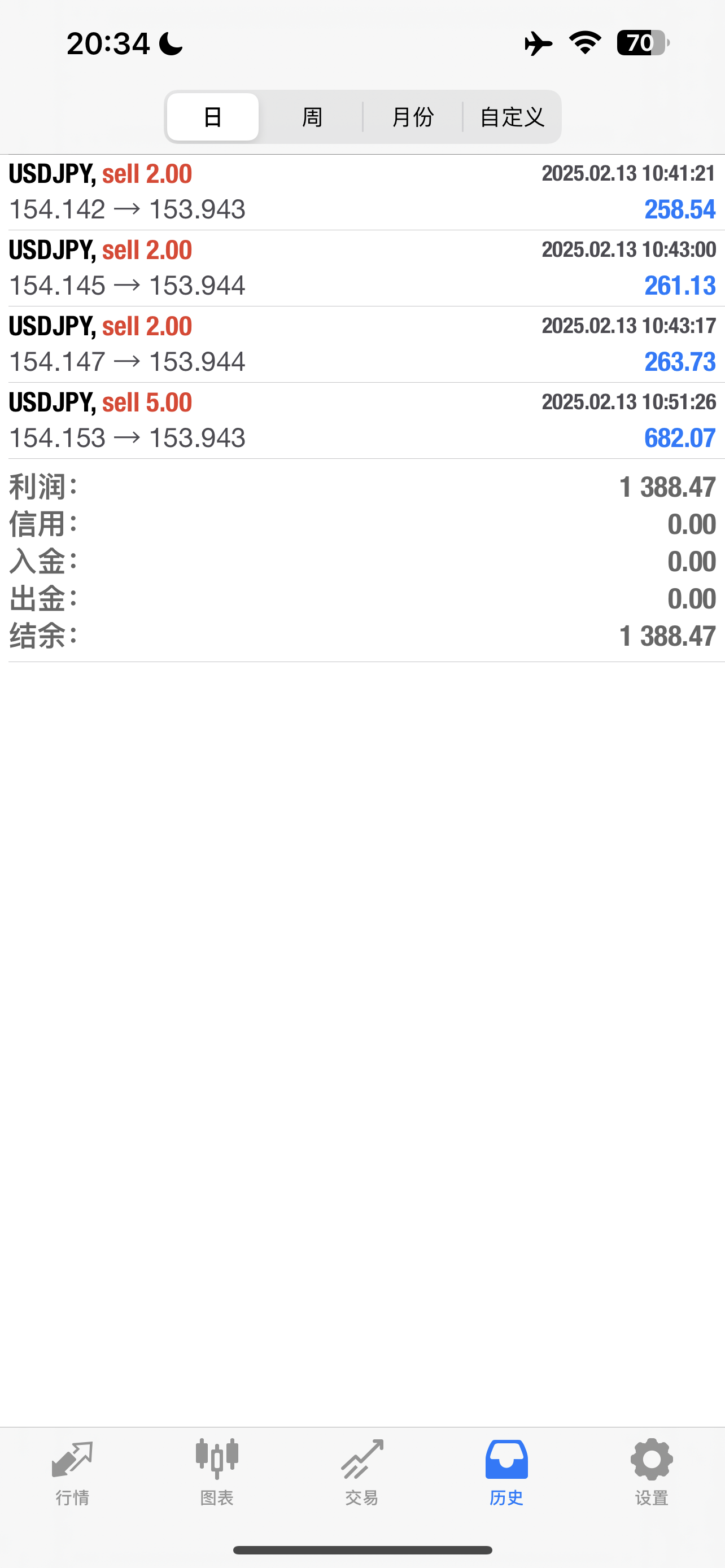Expand the USDJPY trade with profit 261.13
The height and width of the screenshot is (1568, 725).
pos(362,269)
